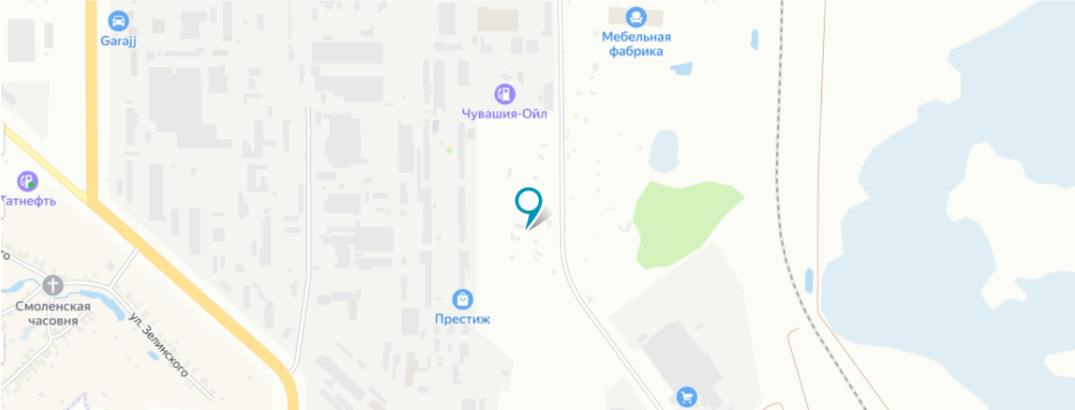1075x410 pixels.
Task: Select the Смоленская часовня chapel marker
Action: (53, 285)
